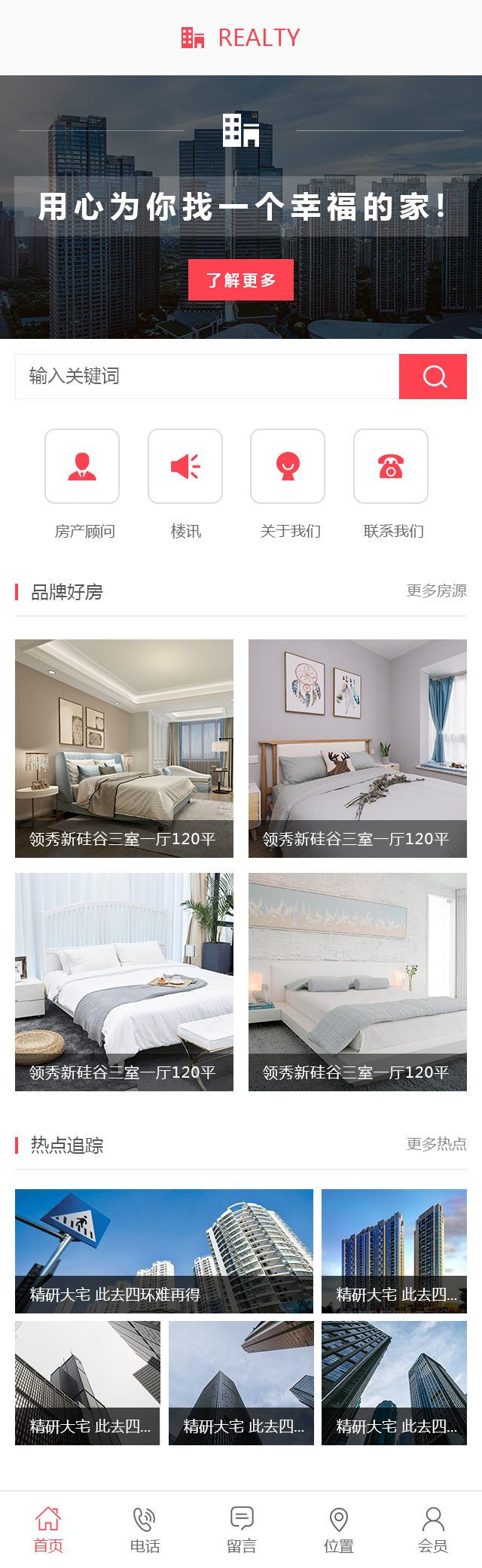The height and width of the screenshot is (1568, 482).
Task: Switch to the 首页 tab
Action: coord(48,1530)
